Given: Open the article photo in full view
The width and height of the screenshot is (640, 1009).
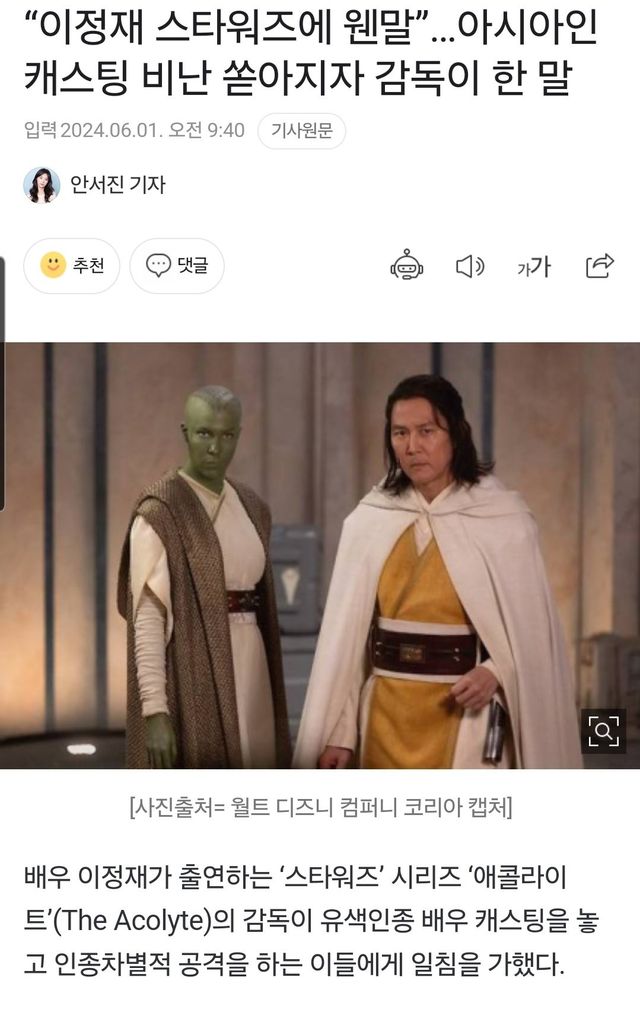Looking at the screenshot, I should 320,555.
